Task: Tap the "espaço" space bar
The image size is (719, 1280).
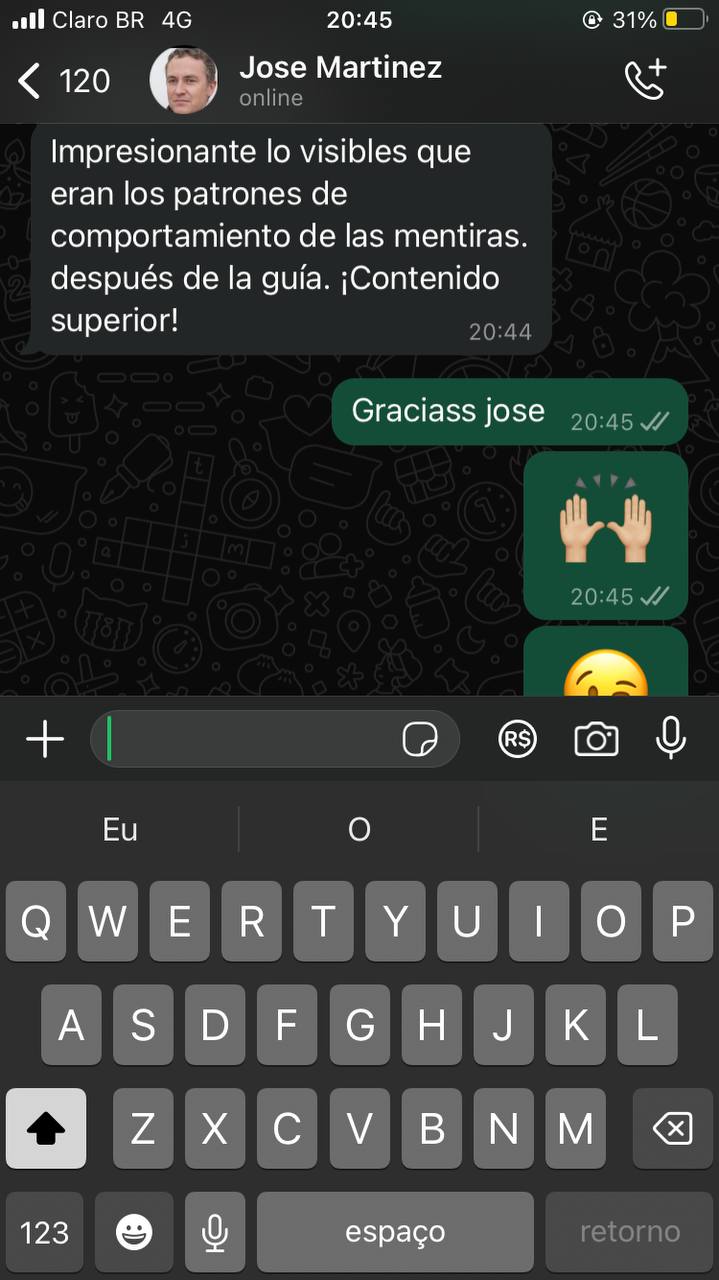Action: pos(395,1232)
